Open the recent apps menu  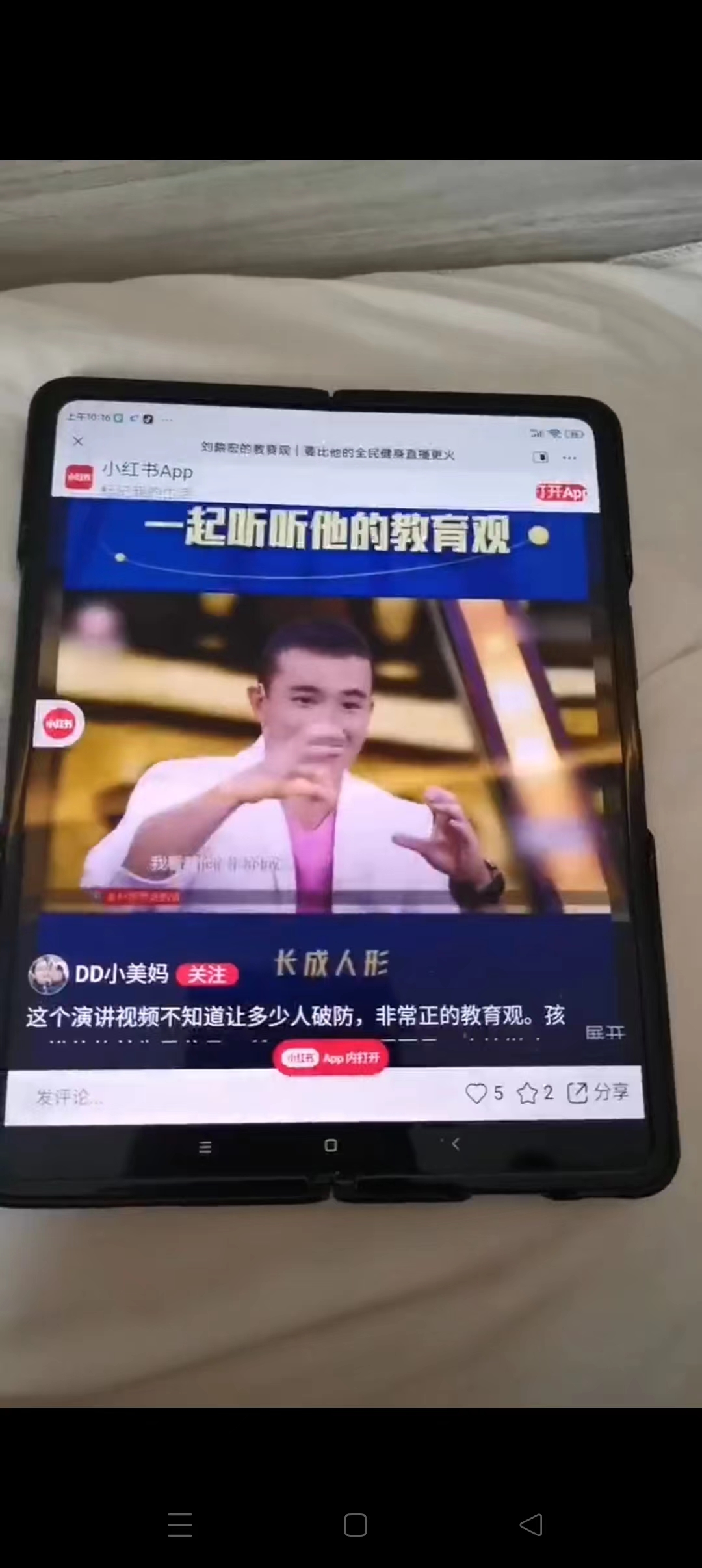coord(180,1524)
